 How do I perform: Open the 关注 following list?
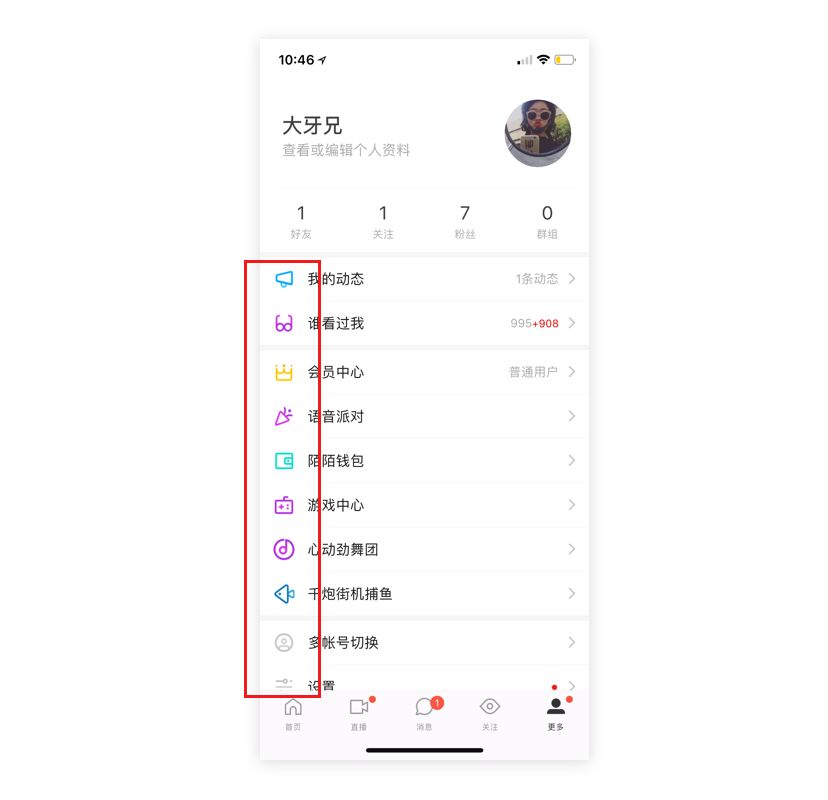point(383,221)
